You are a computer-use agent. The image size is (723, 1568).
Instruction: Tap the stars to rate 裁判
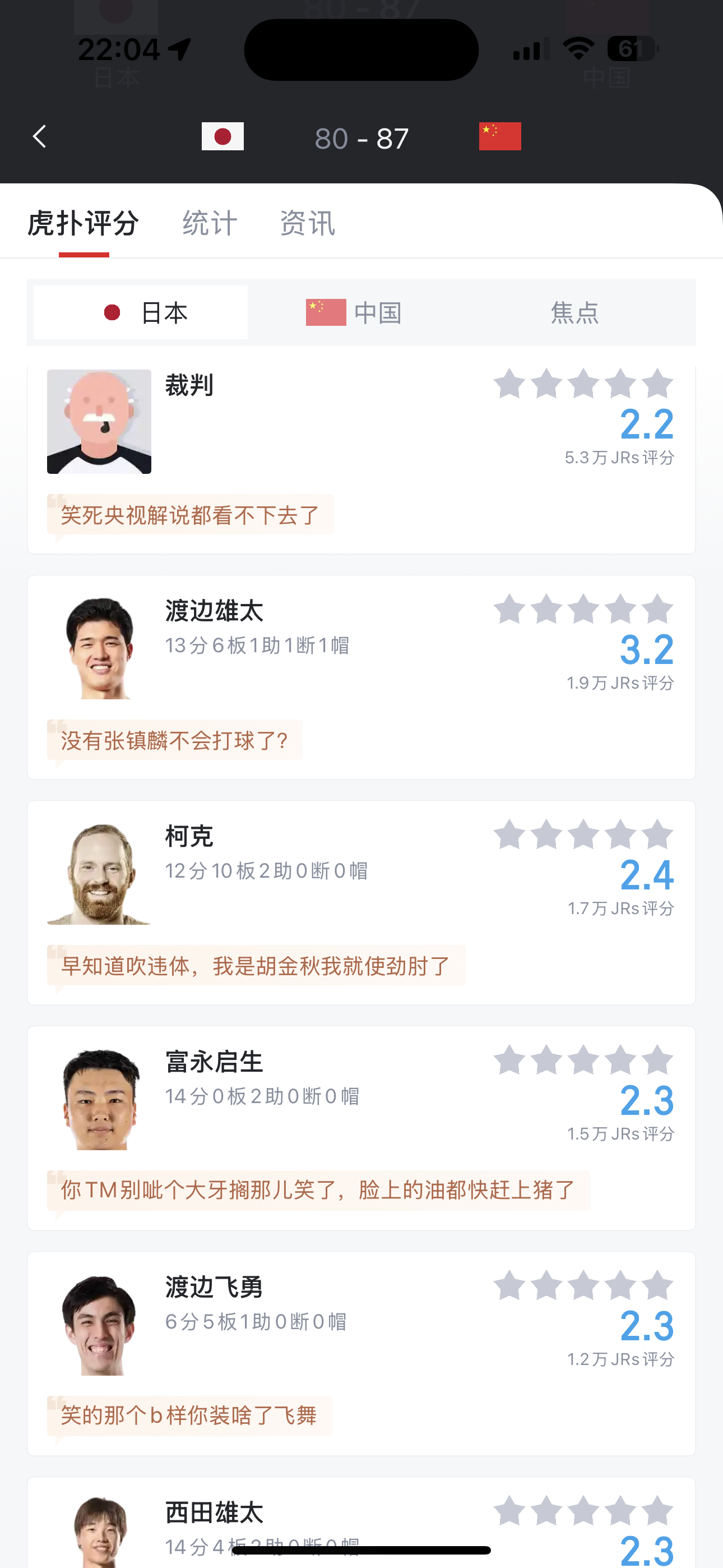coord(583,384)
